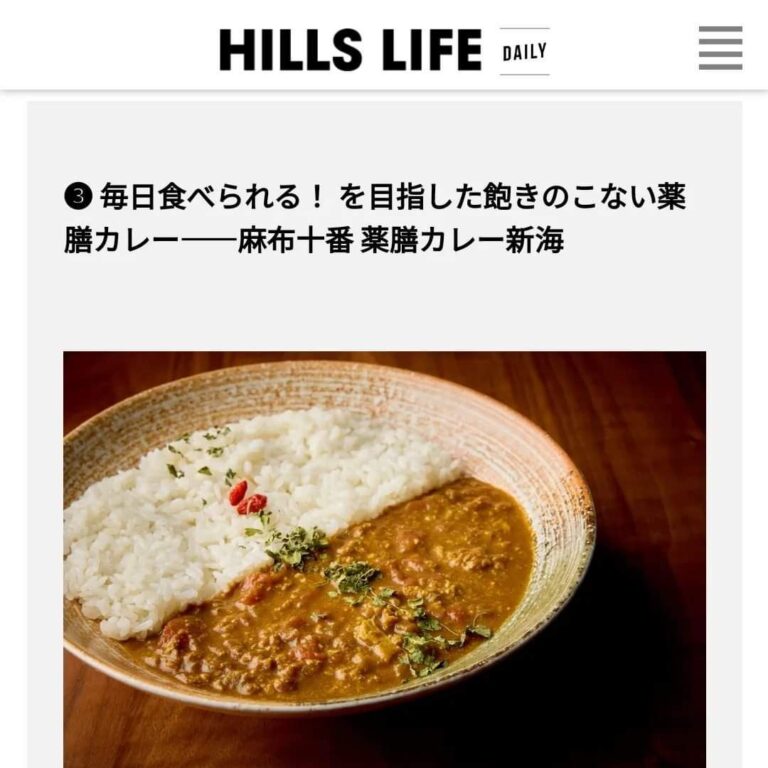Screen dimensions: 768x768
Task: Open the hamburger menu
Action: tap(720, 48)
